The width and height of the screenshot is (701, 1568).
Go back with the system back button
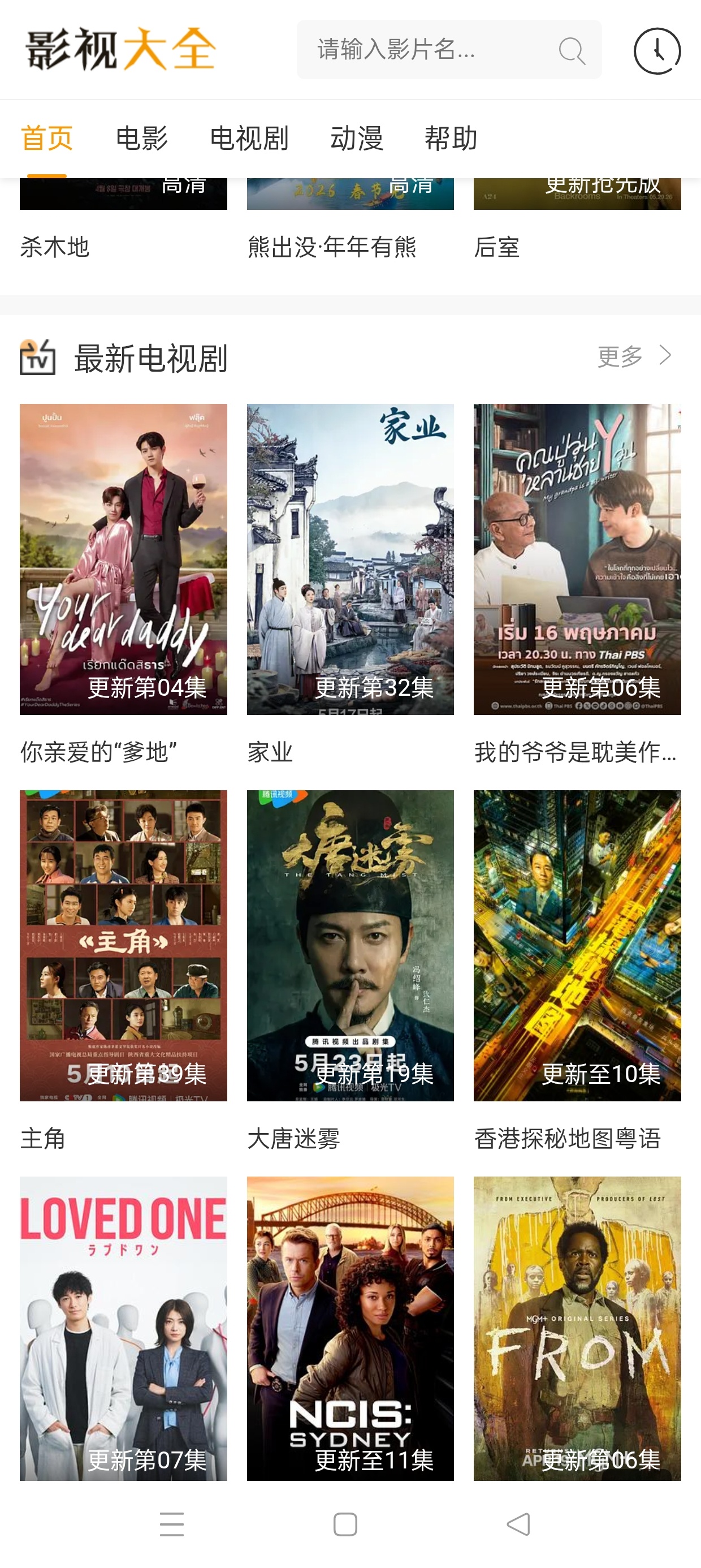point(518,1524)
